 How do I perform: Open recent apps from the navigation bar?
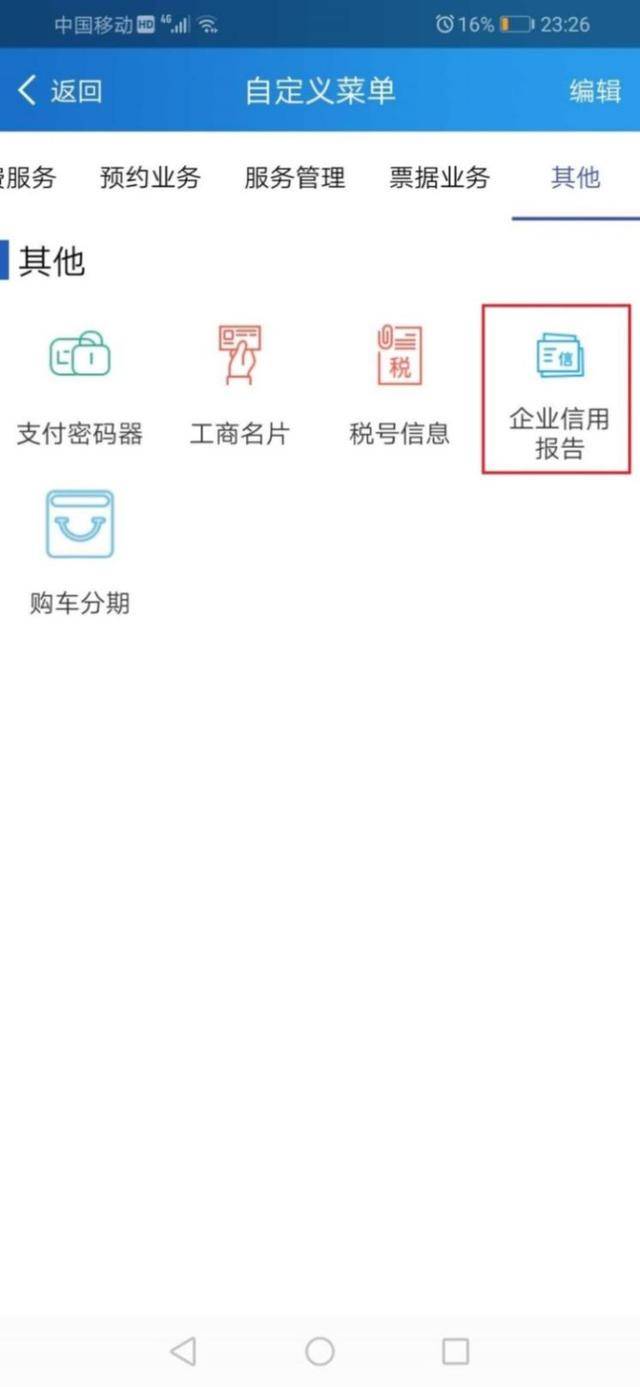456,1352
